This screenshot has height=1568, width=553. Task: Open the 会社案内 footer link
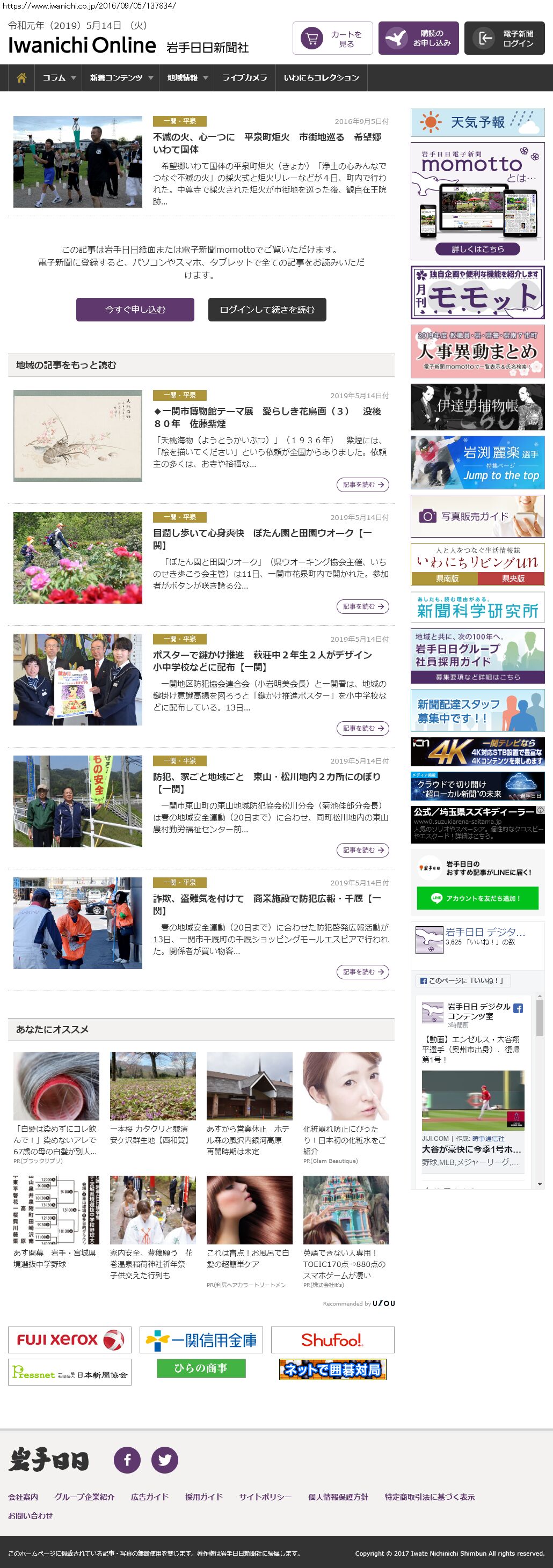tap(23, 1497)
